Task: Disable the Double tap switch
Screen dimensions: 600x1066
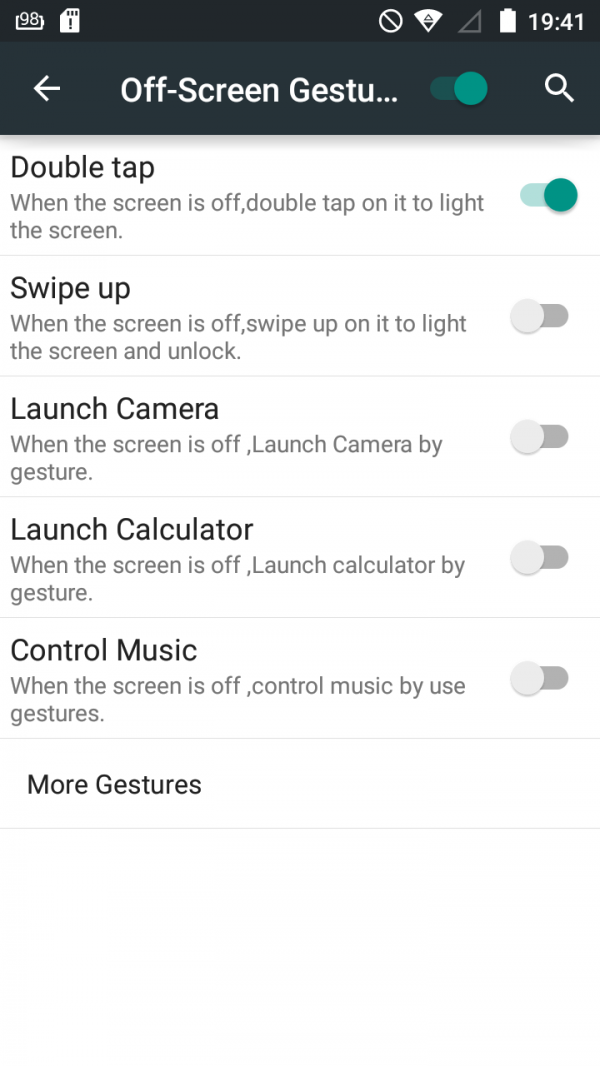Action: (x=548, y=195)
